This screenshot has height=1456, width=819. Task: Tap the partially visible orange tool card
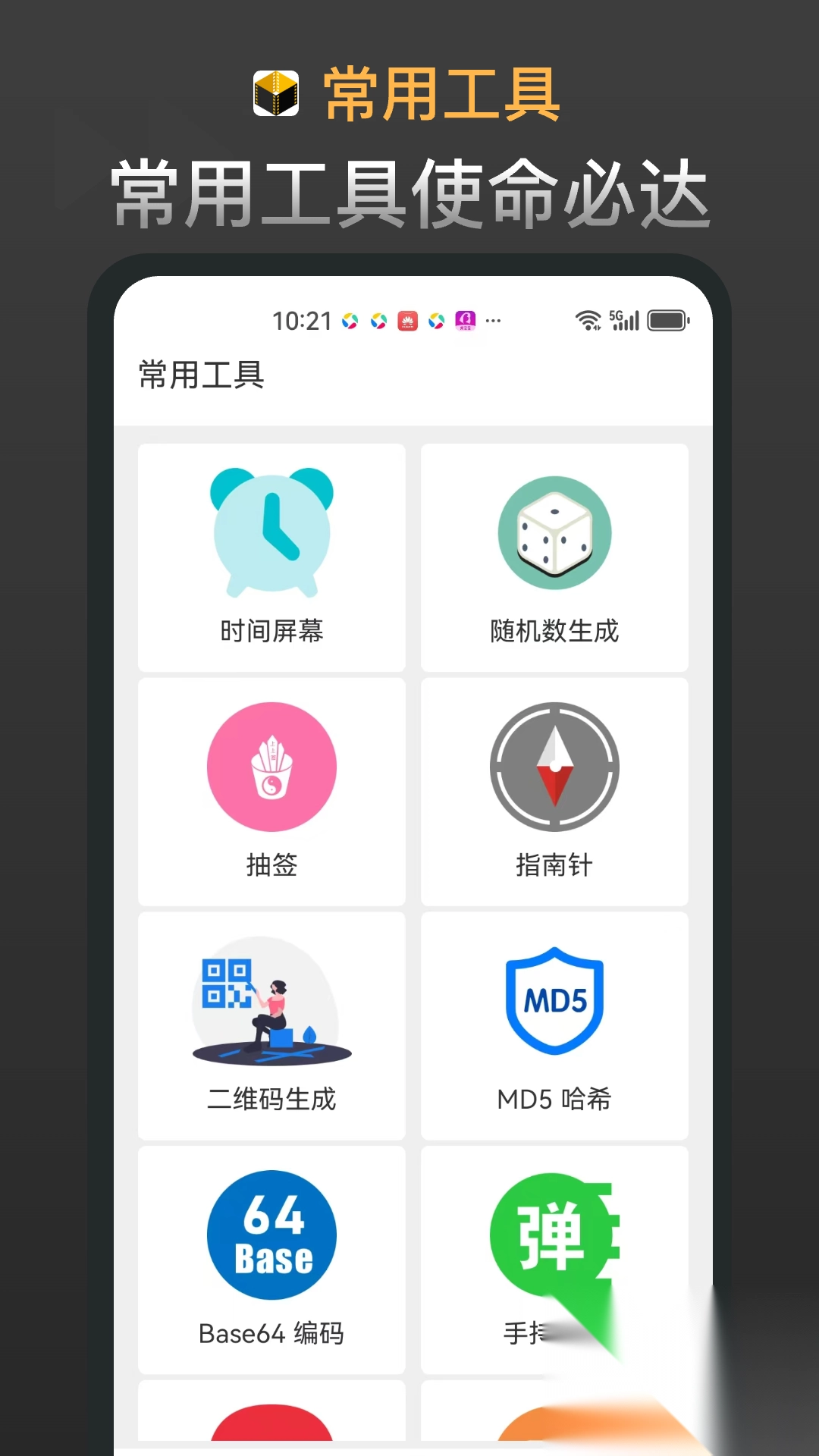tap(554, 1433)
